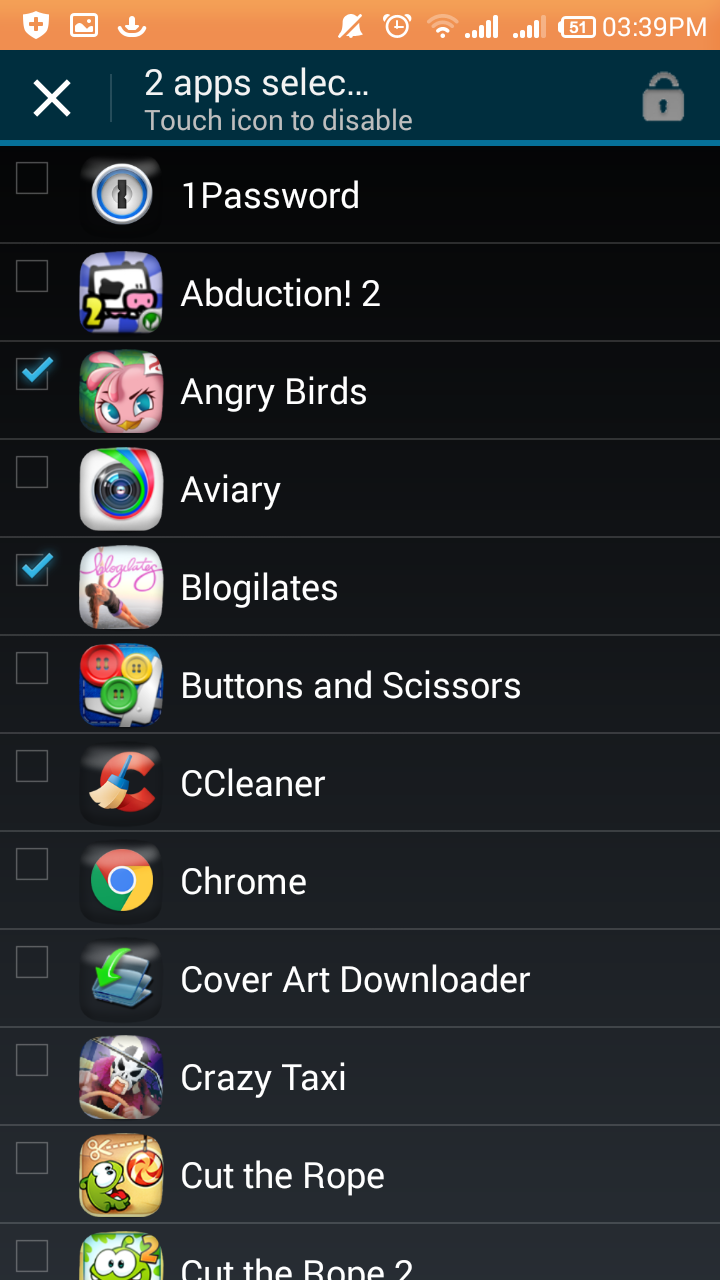The width and height of the screenshot is (720, 1280).
Task: Check the Chrome checkbox
Action: tap(32, 865)
